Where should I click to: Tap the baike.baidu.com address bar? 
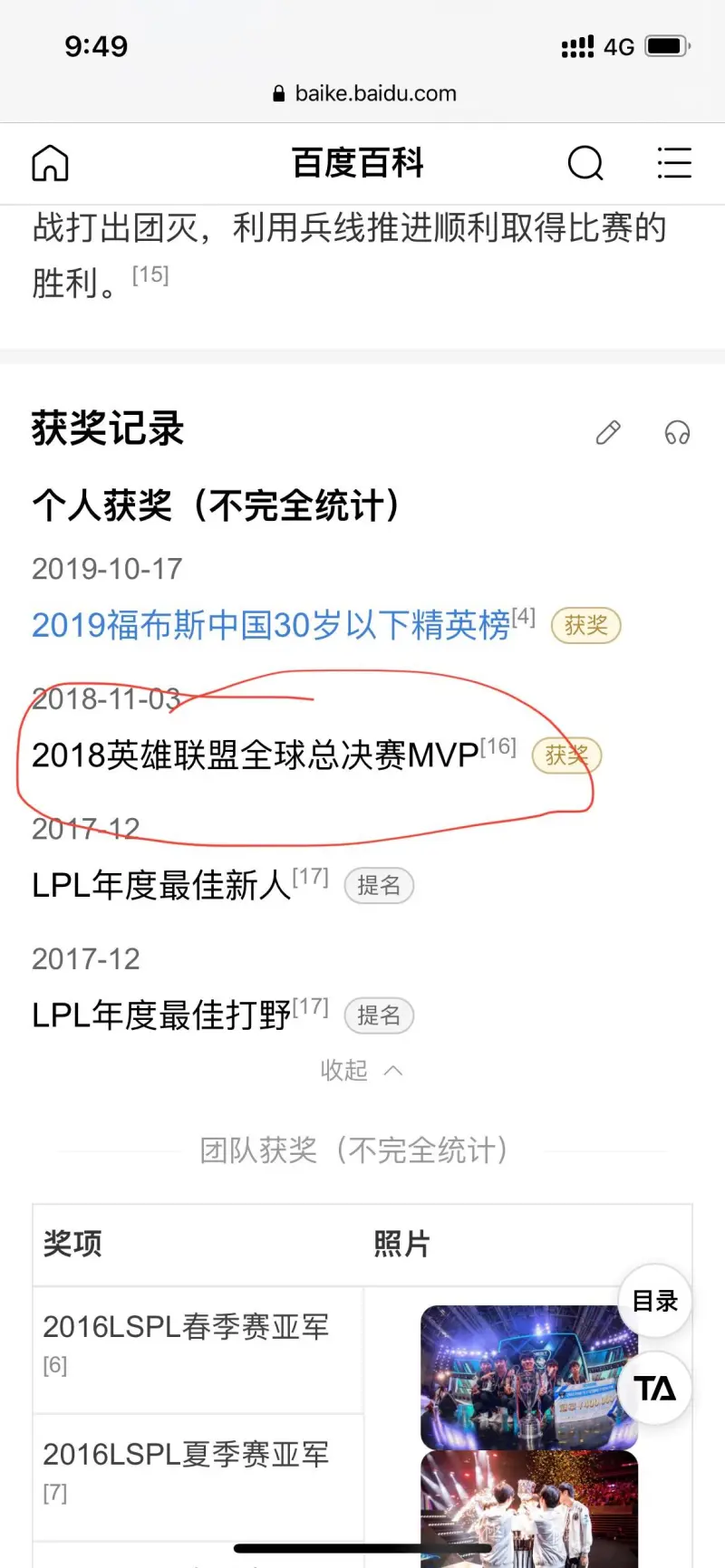click(364, 93)
